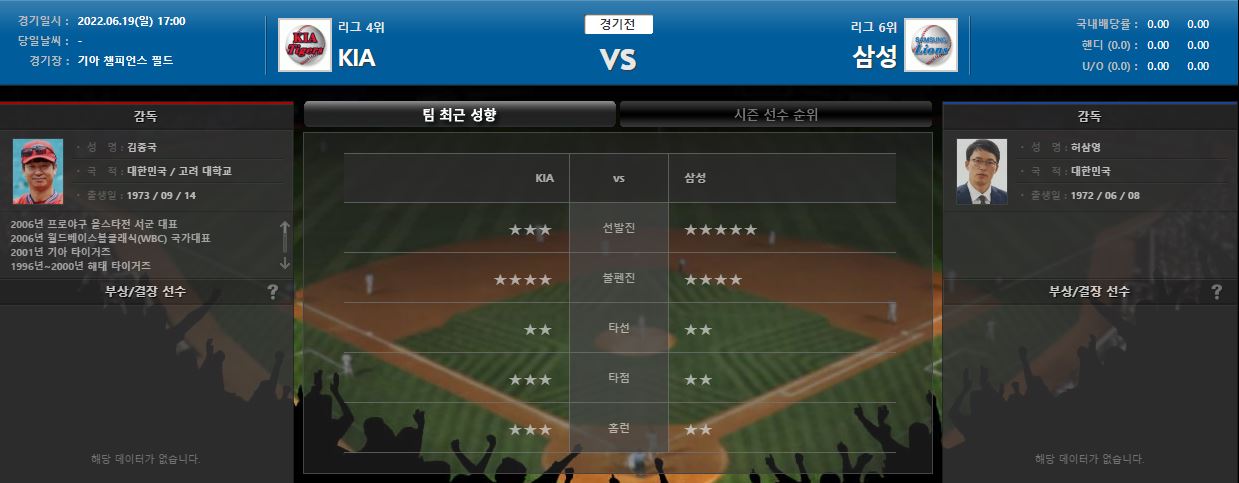Screen dimensions: 1239x483
Task: Tap the down arrow beside 김종국's career list
Action: [285, 263]
